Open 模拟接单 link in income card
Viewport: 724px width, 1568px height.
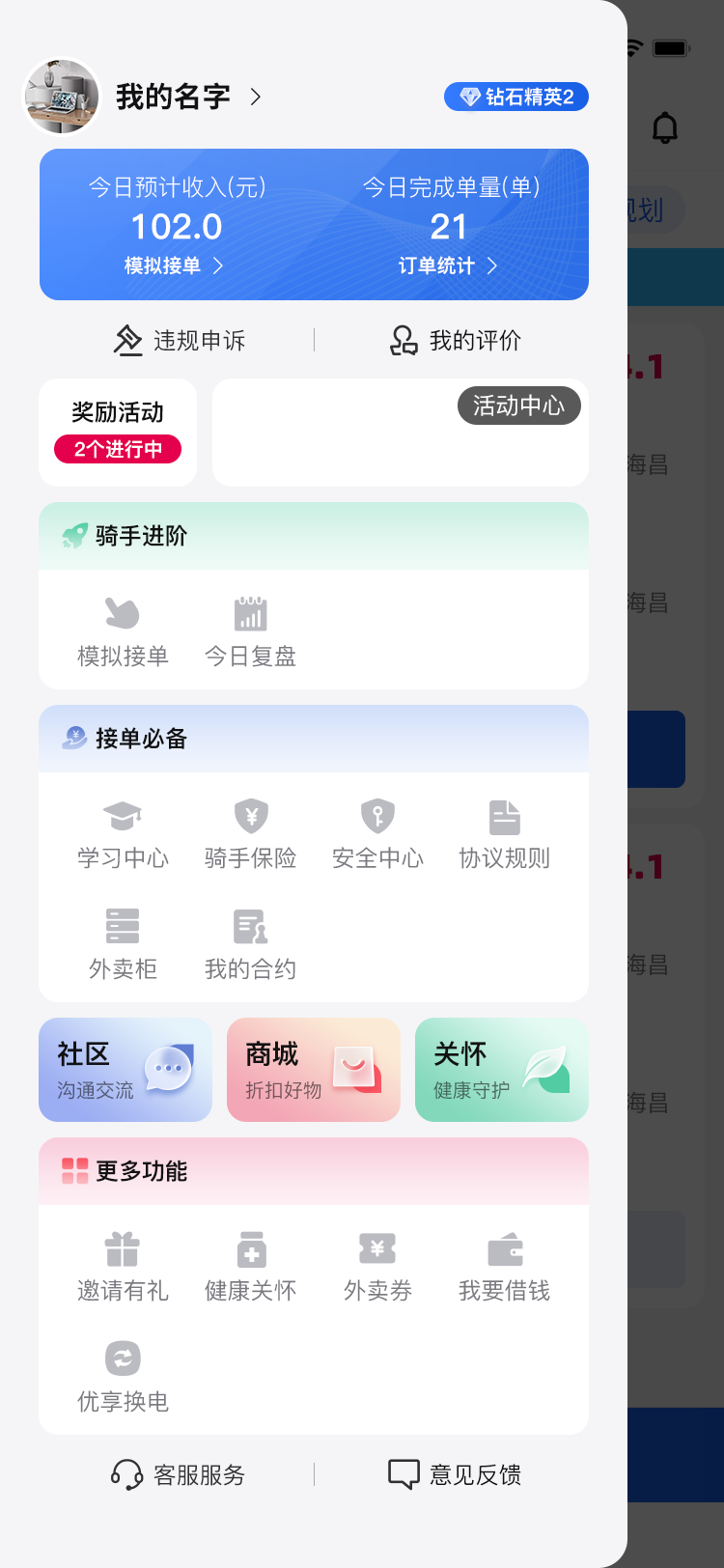(174, 266)
